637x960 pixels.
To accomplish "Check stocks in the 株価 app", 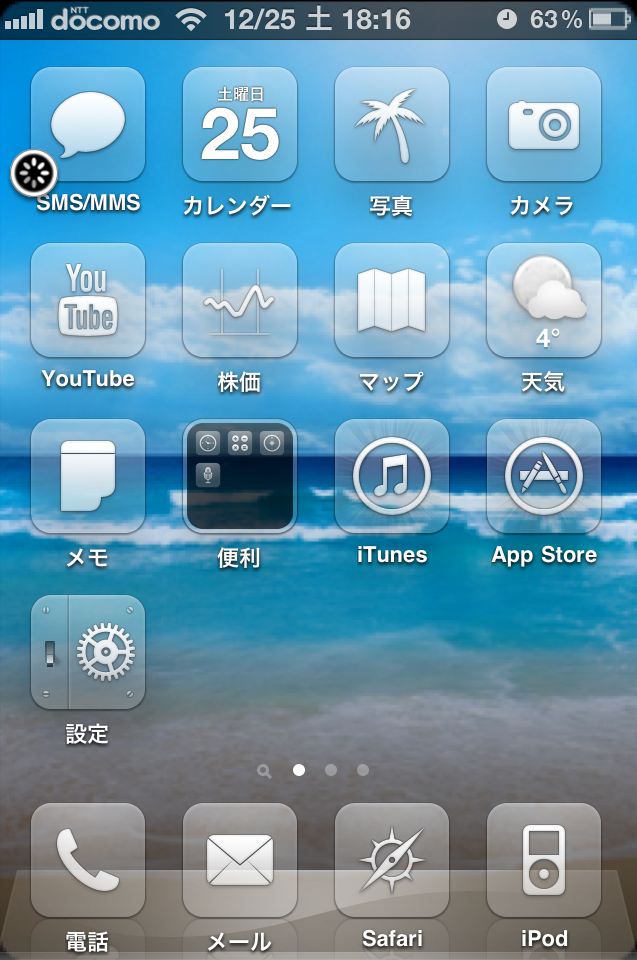I will [x=240, y=301].
